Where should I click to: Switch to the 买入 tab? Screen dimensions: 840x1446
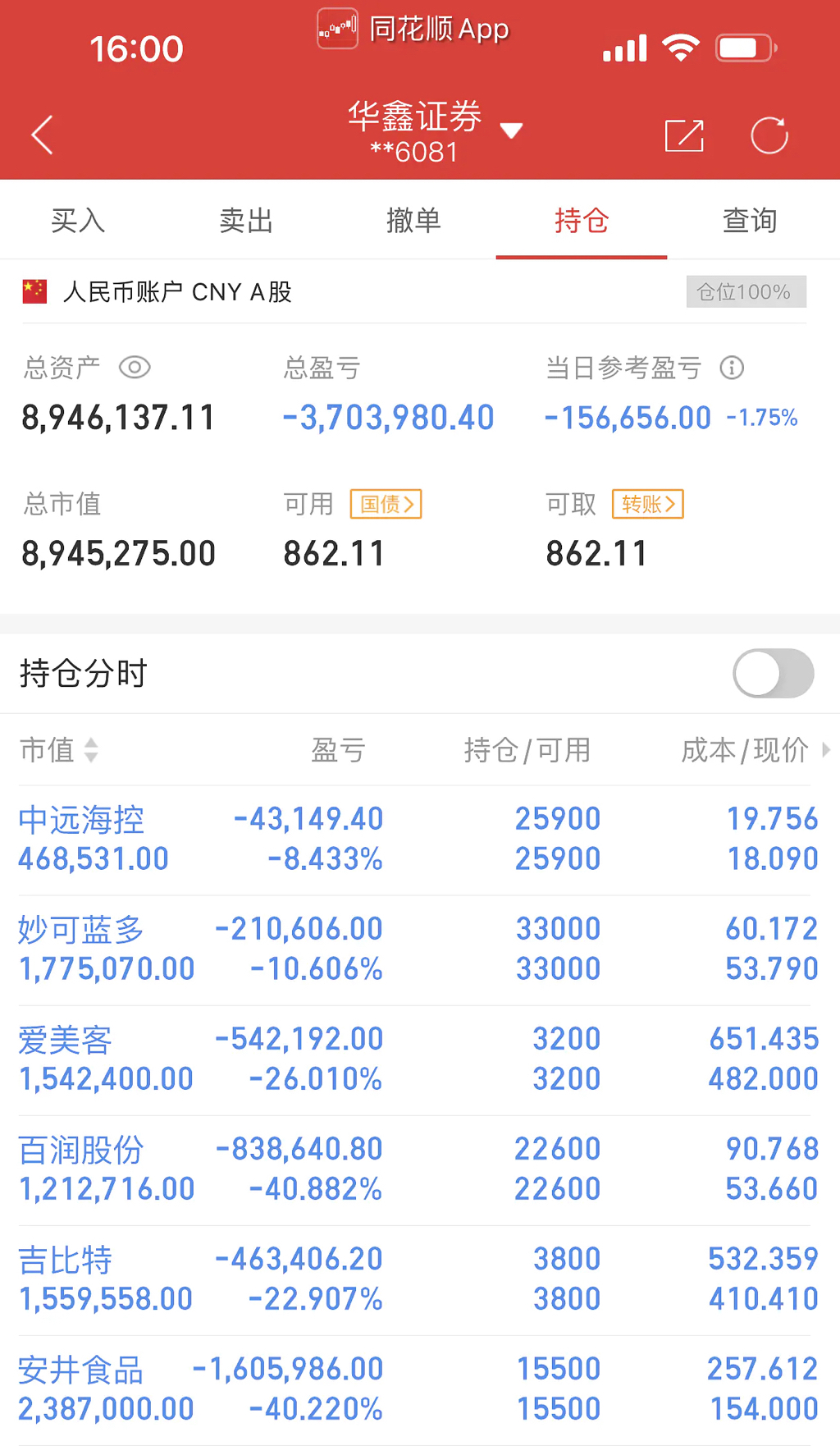pyautogui.click(x=78, y=221)
